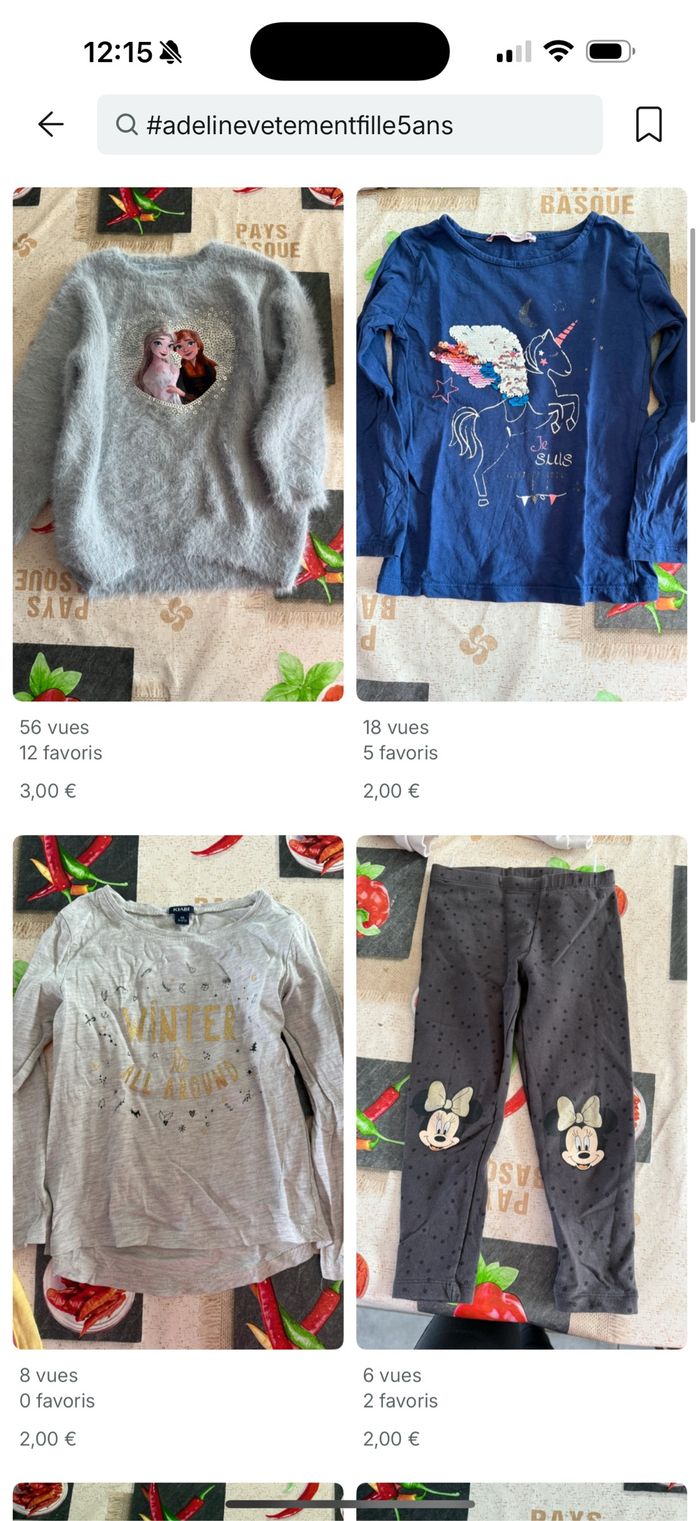Open the blue unicorn sequin top listing

point(522,444)
